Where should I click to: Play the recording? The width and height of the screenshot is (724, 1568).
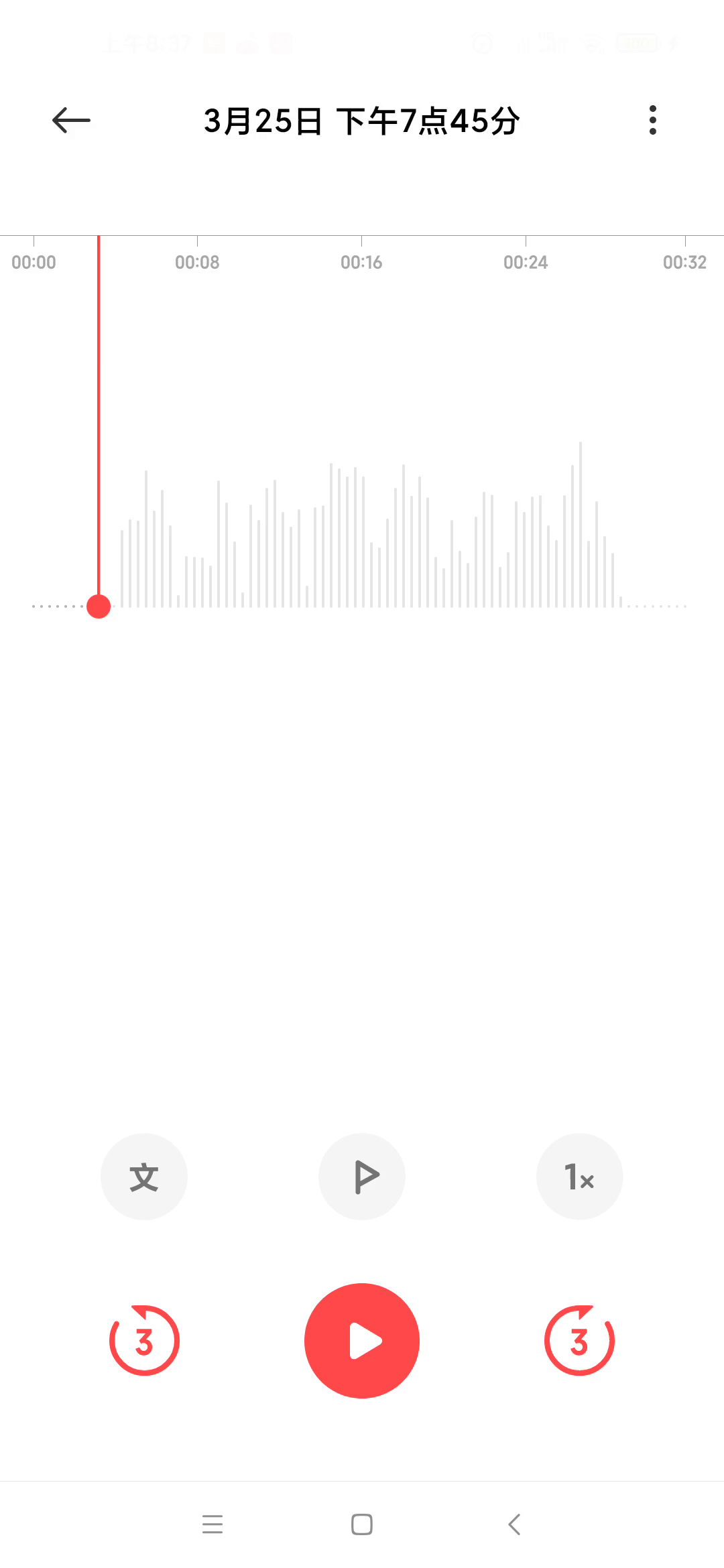pos(362,1341)
